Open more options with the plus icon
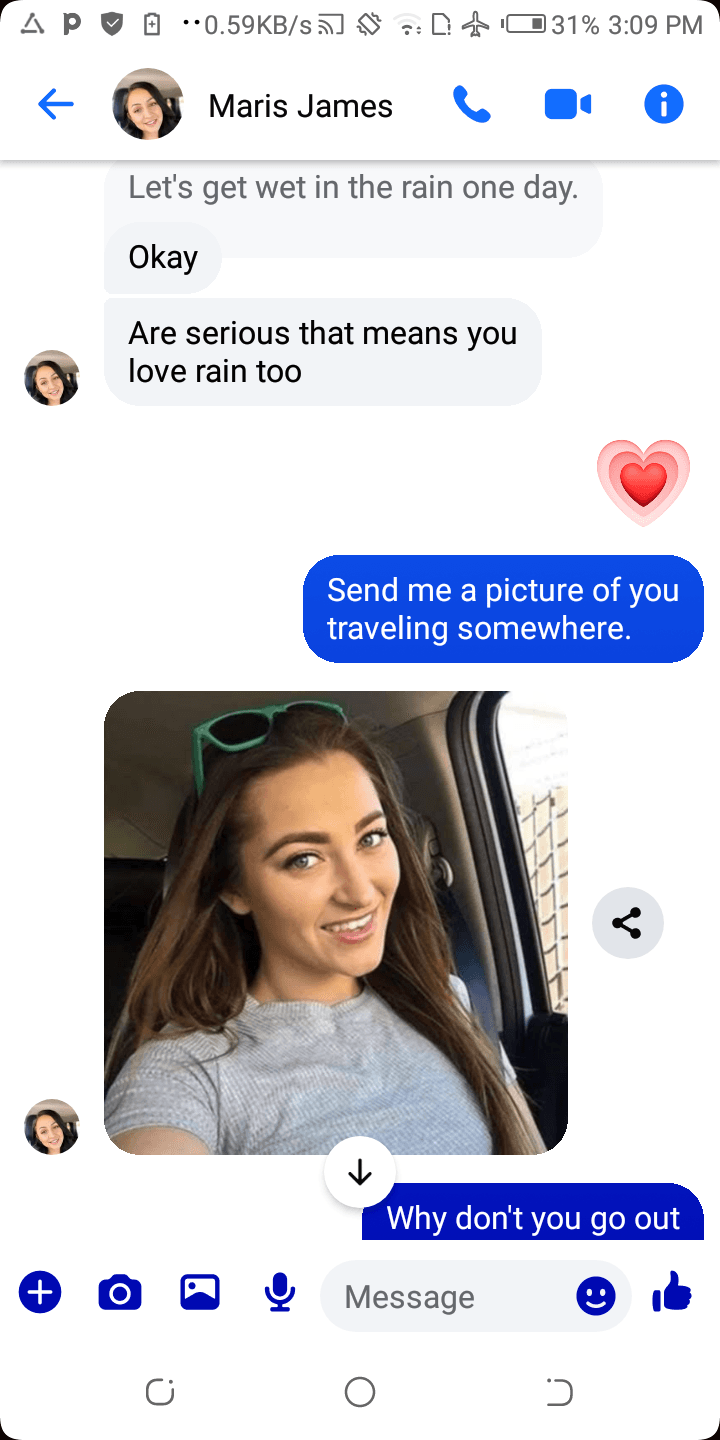 point(40,1293)
